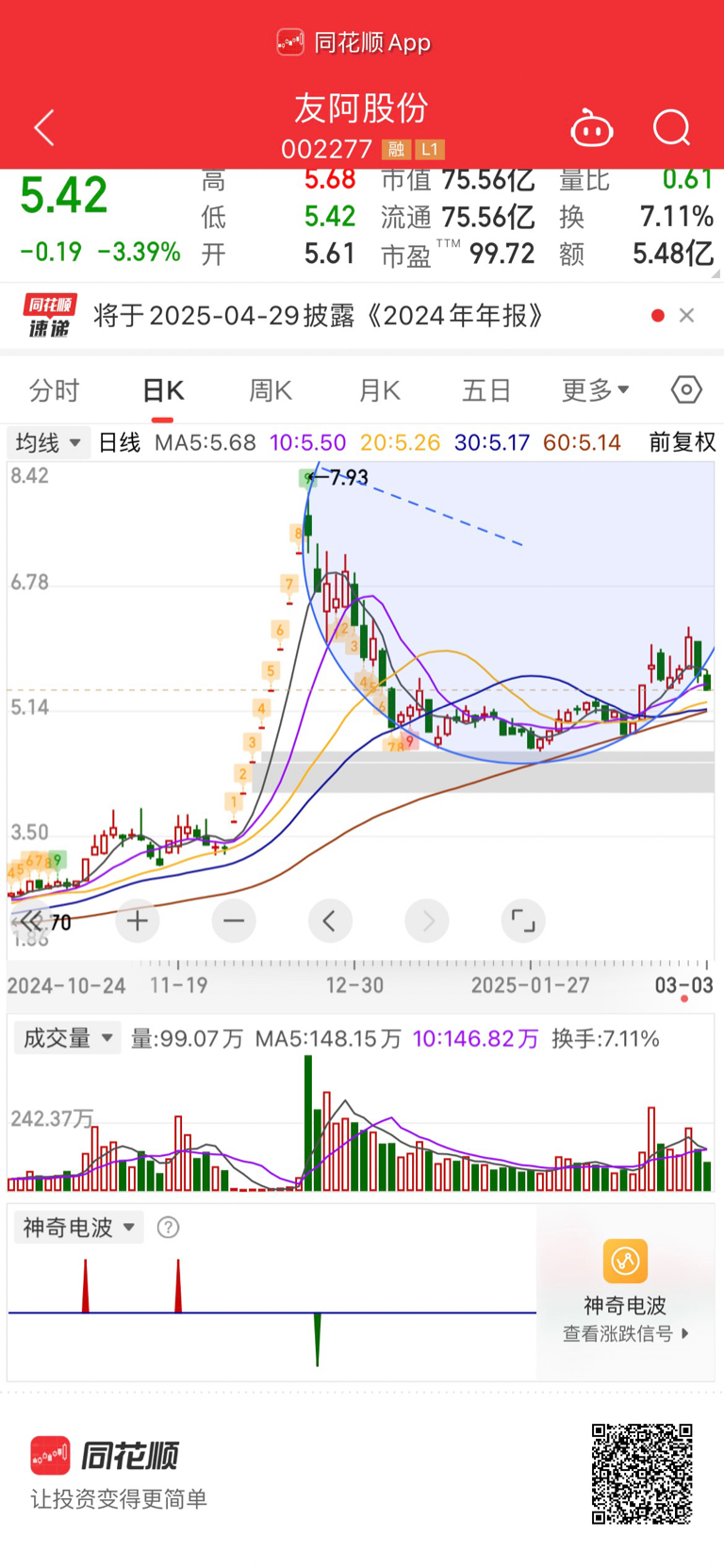Switch to the 分时 chart tab
724x1568 pixels.
pos(55,390)
